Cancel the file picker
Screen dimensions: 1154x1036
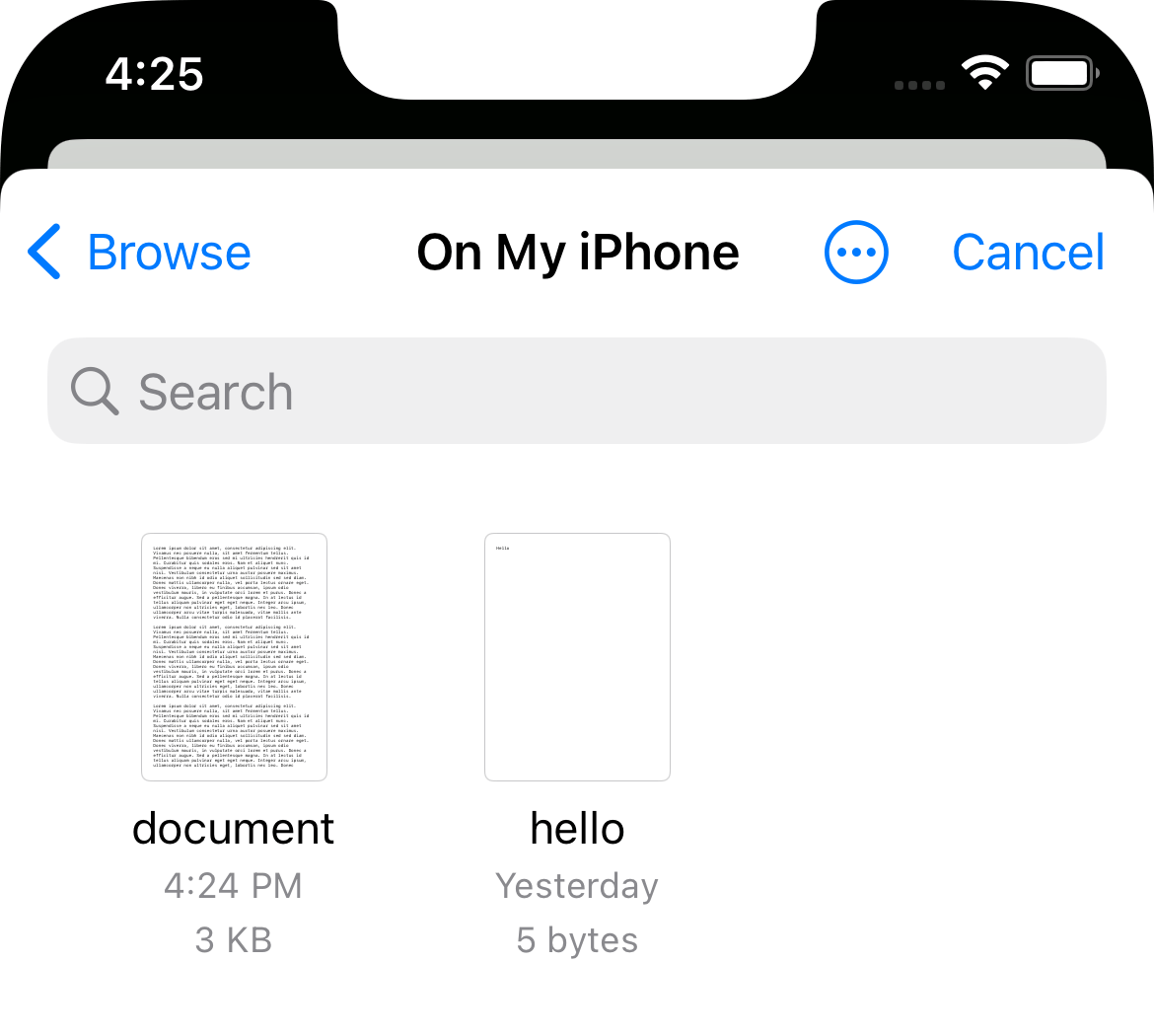(1028, 253)
